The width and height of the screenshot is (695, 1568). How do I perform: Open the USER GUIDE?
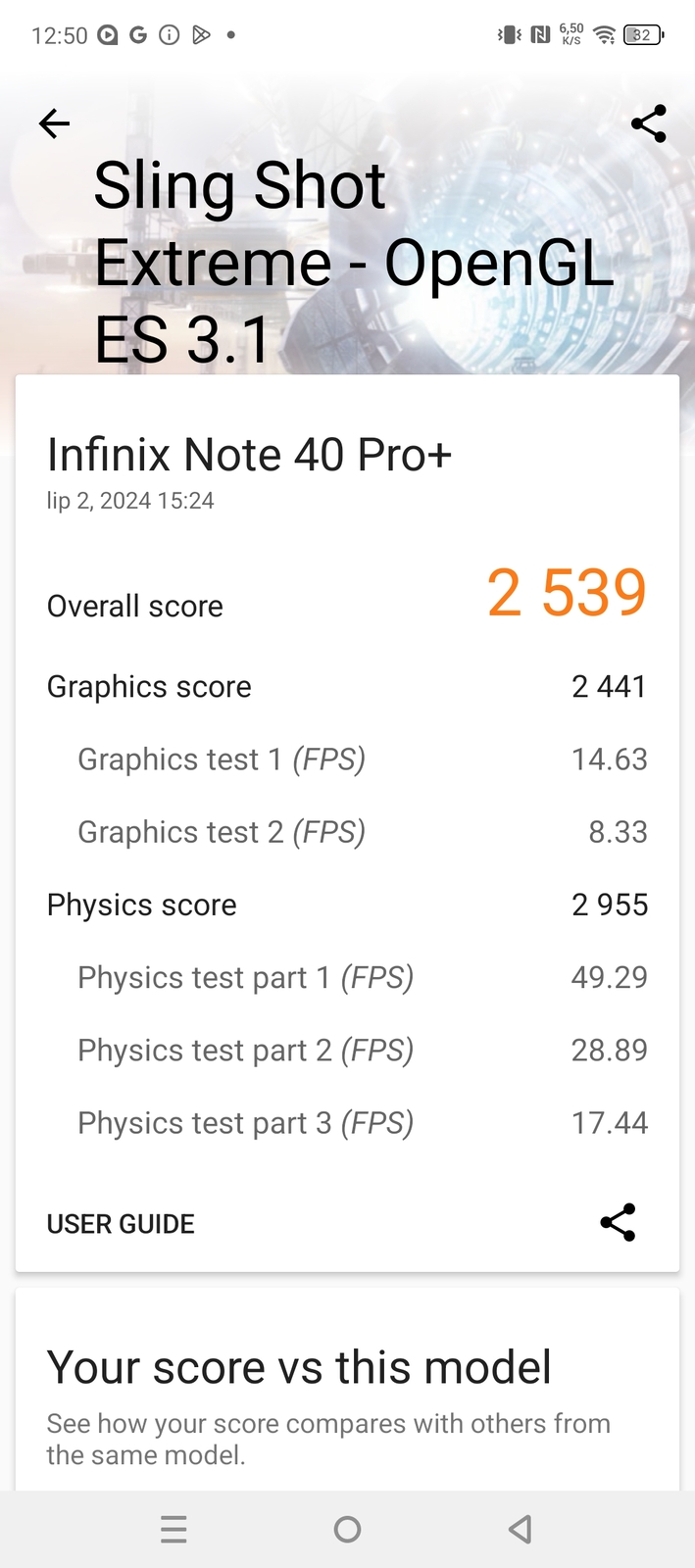pos(121,1224)
